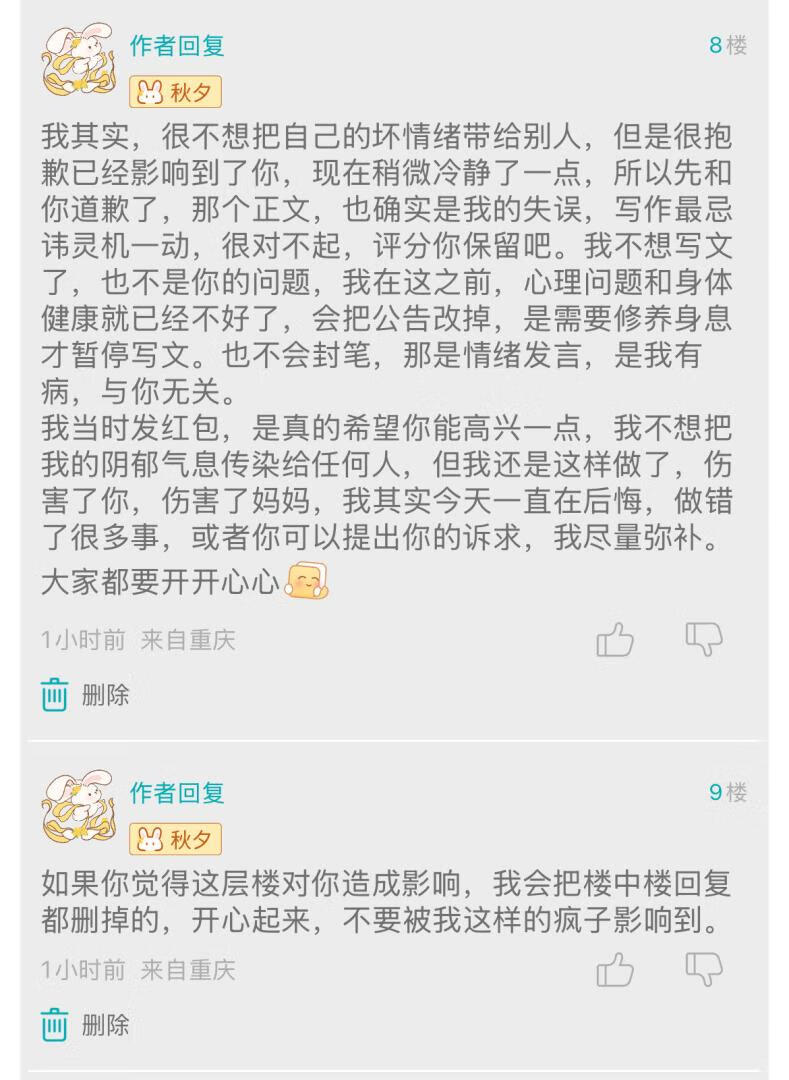789x1080 pixels.
Task: Dislike the author reply on floor 9
Action: [704, 969]
